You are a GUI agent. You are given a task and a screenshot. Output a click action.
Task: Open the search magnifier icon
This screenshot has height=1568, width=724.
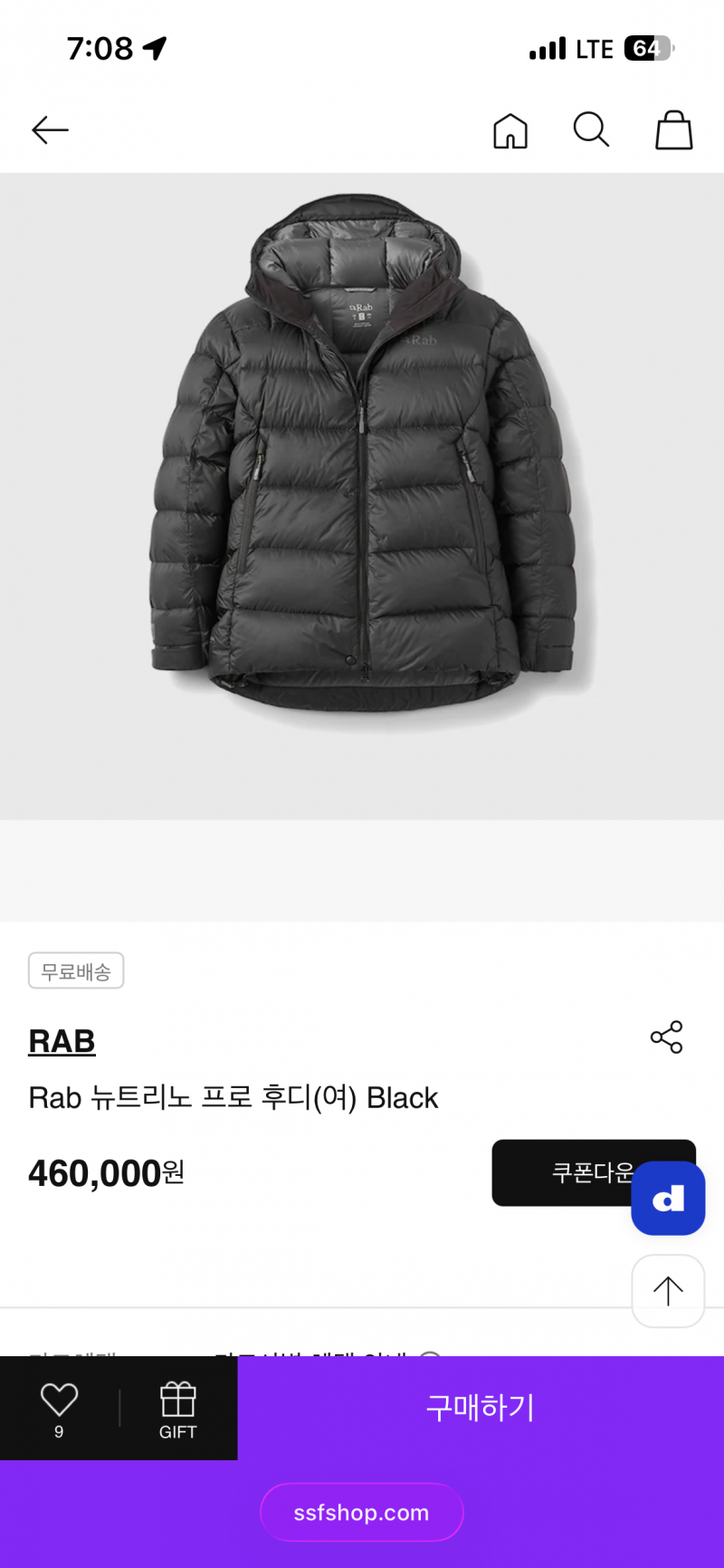(x=591, y=129)
